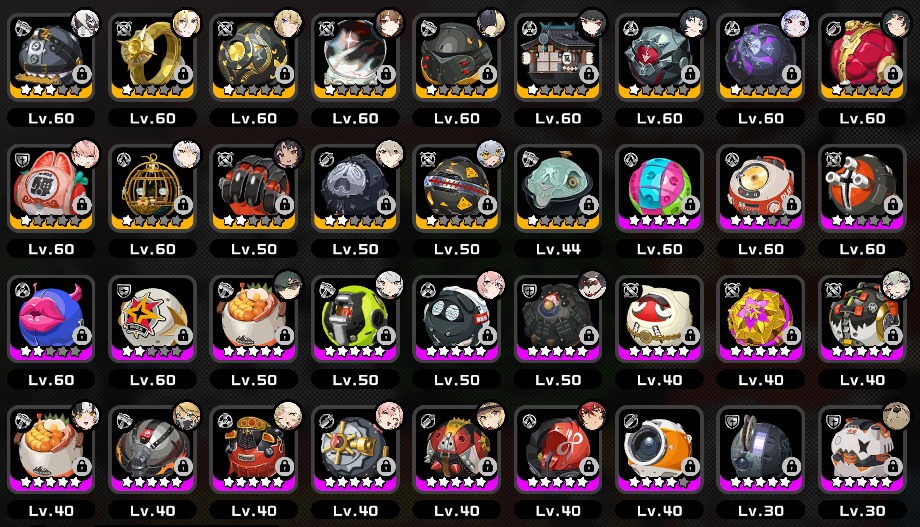The width and height of the screenshot is (920, 527).
Task: Open the black zipper ball engine
Action: click(x=50, y=58)
